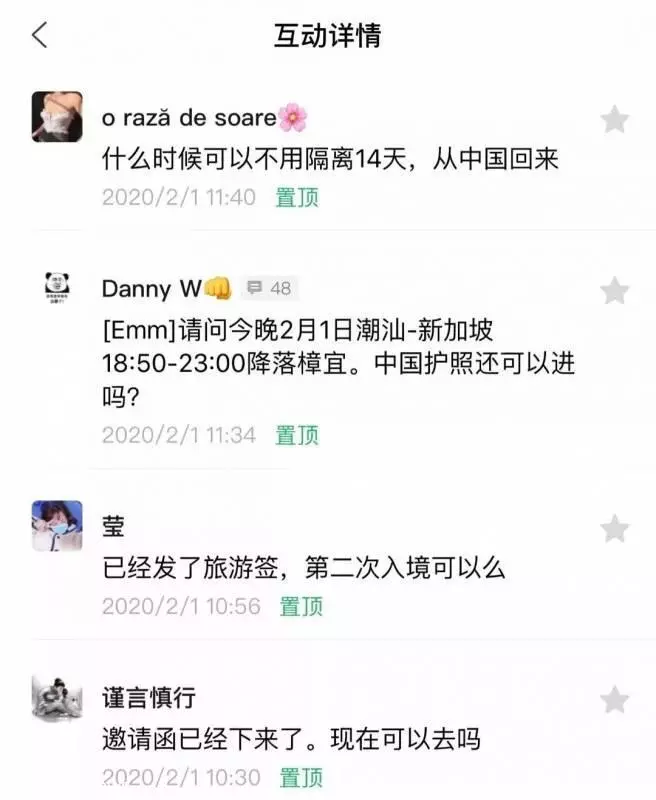Open 谨言慎行's profile avatar

pos(57,697)
